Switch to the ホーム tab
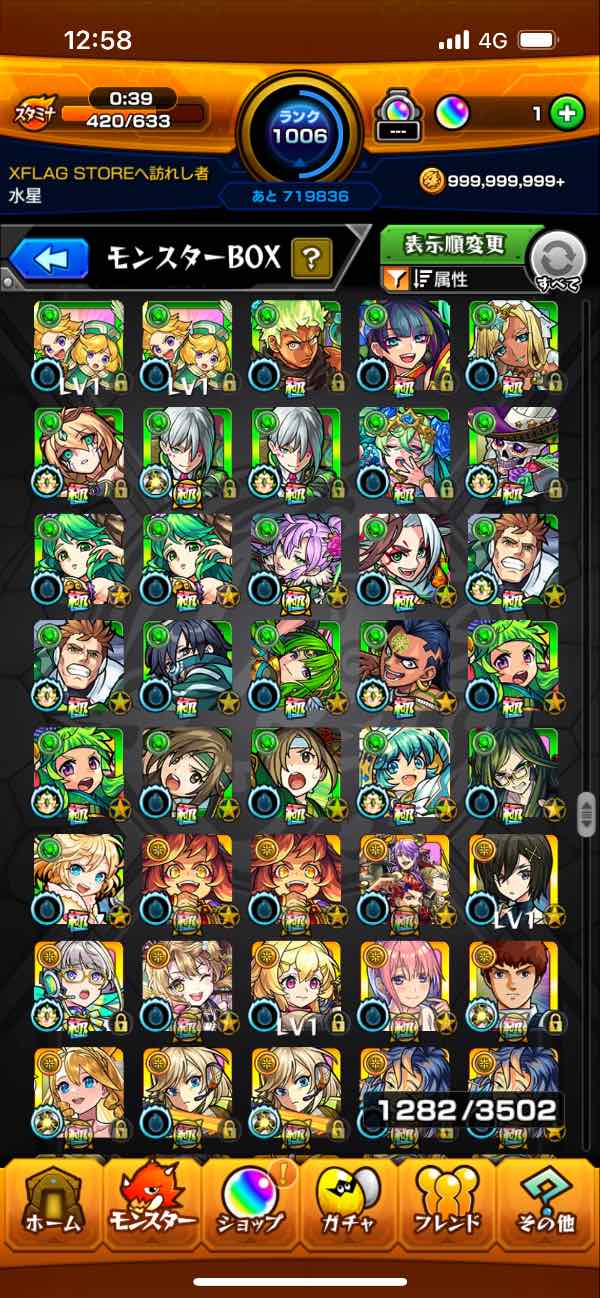This screenshot has height=1298, width=600. tap(53, 1205)
